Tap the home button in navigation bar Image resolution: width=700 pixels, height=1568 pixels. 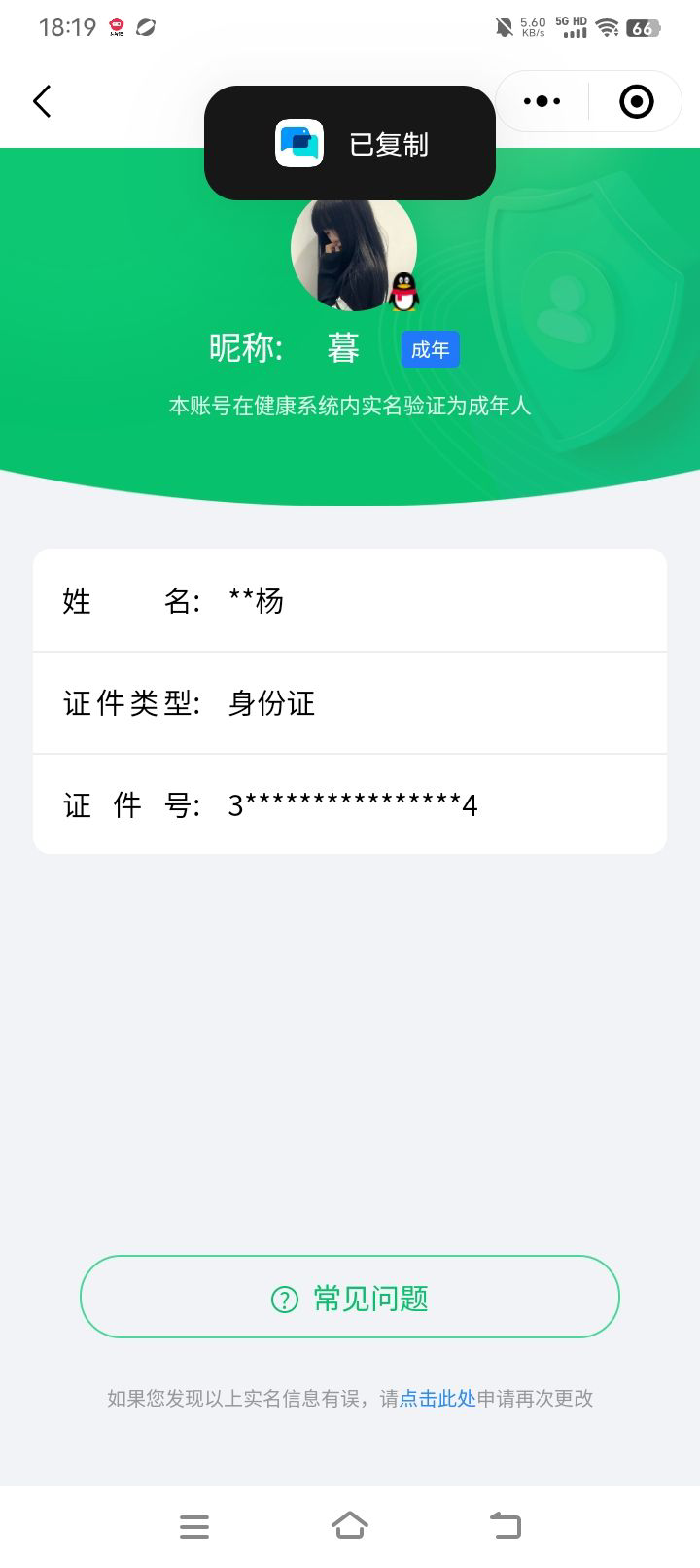coord(350,1525)
